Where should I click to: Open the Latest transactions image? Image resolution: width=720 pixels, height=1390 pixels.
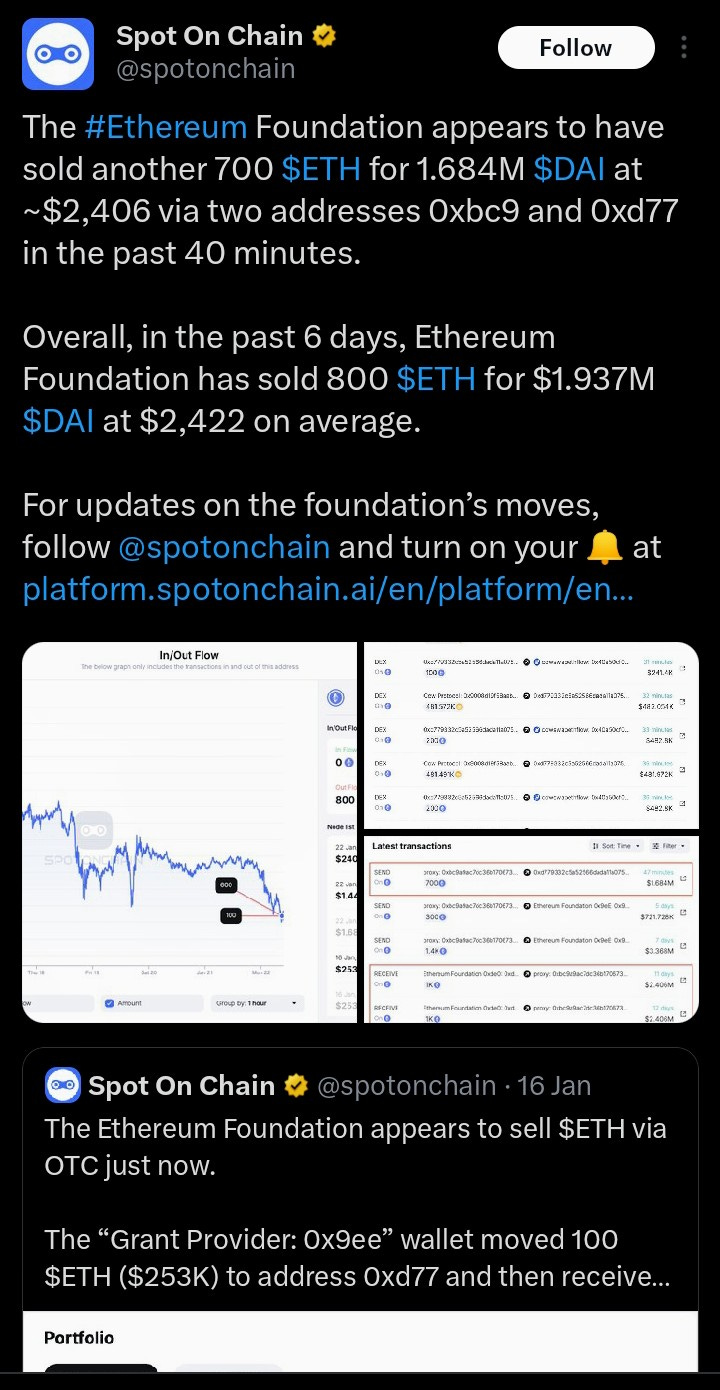(531, 929)
